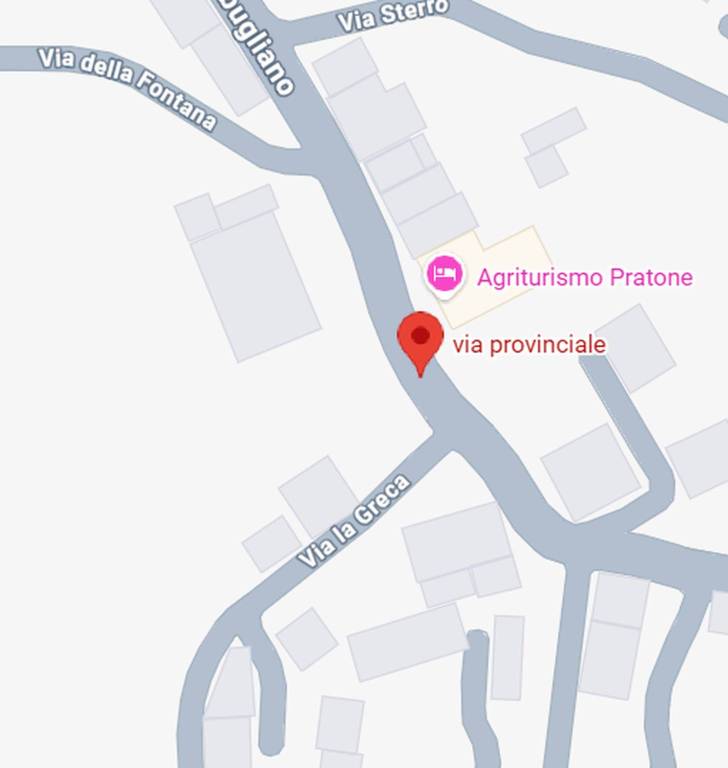Image resolution: width=728 pixels, height=768 pixels.
Task: Open the Agriturismo Pratone place marker
Action: coord(444,274)
